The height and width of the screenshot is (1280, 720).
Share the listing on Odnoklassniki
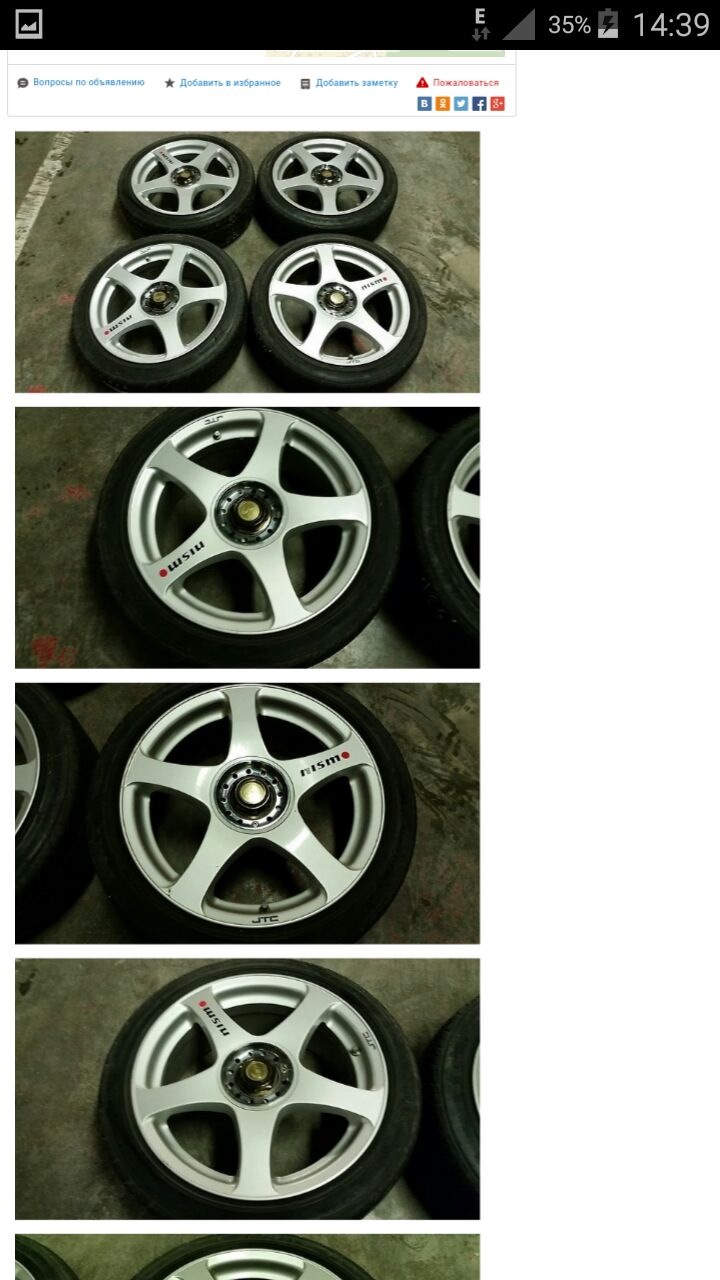[x=443, y=103]
